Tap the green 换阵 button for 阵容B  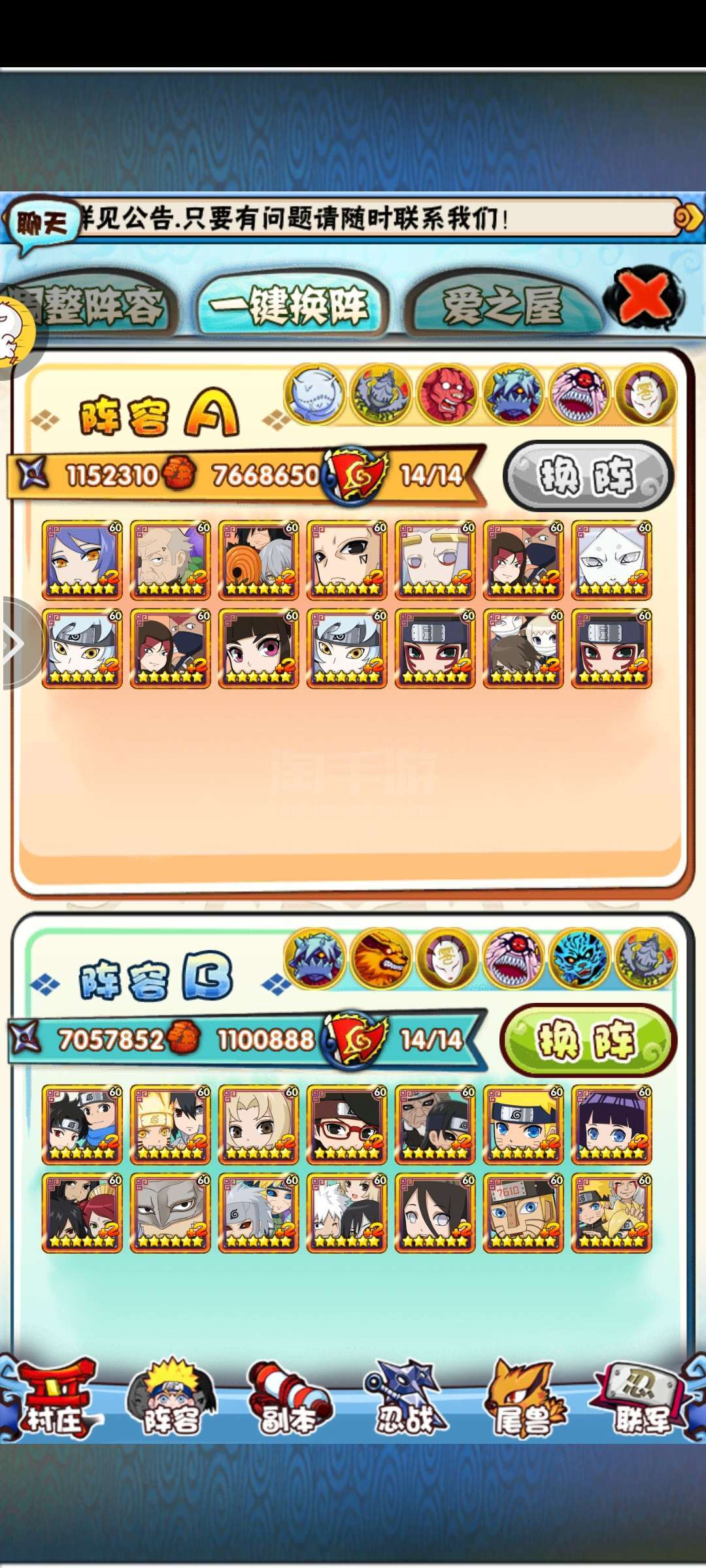pyautogui.click(x=587, y=1039)
